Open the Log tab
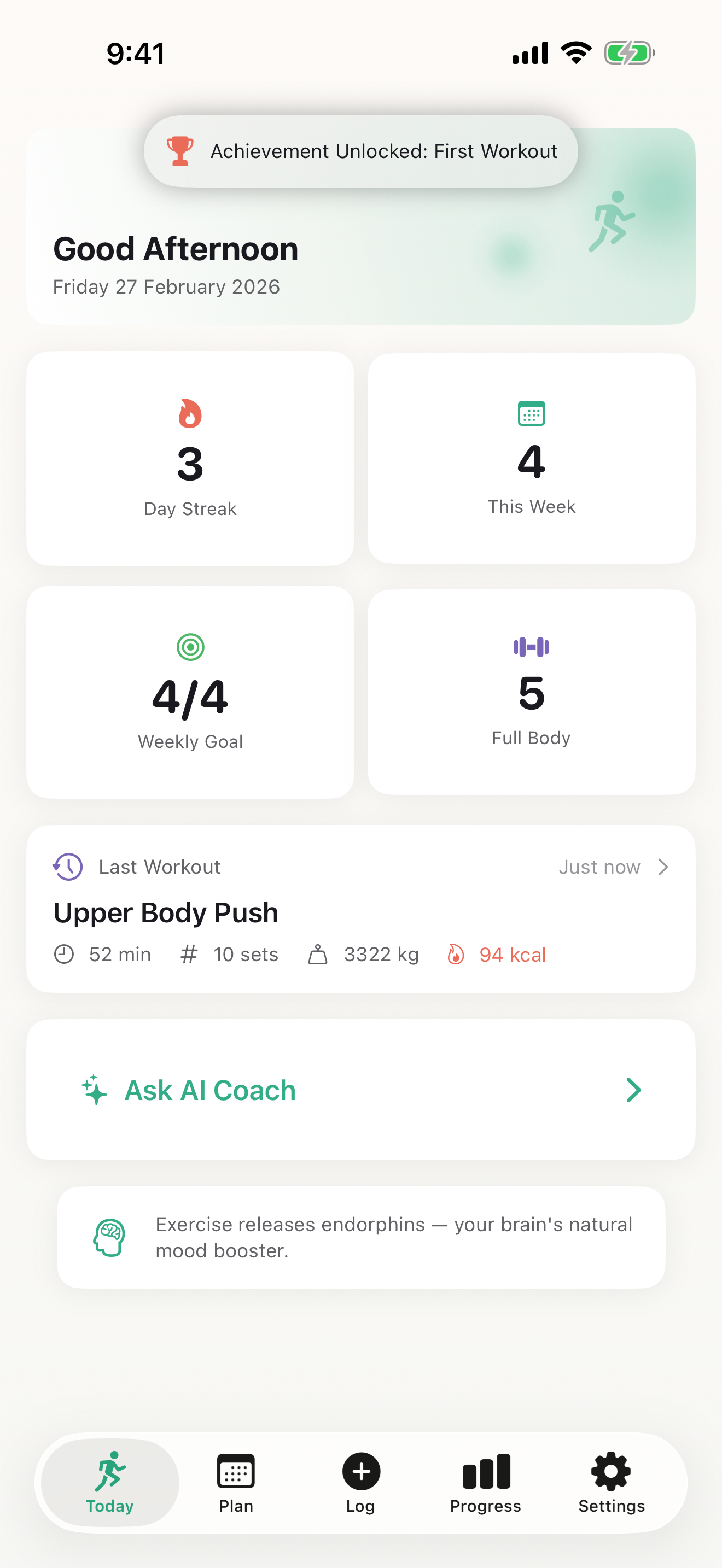This screenshot has height=1568, width=722. point(360,1483)
